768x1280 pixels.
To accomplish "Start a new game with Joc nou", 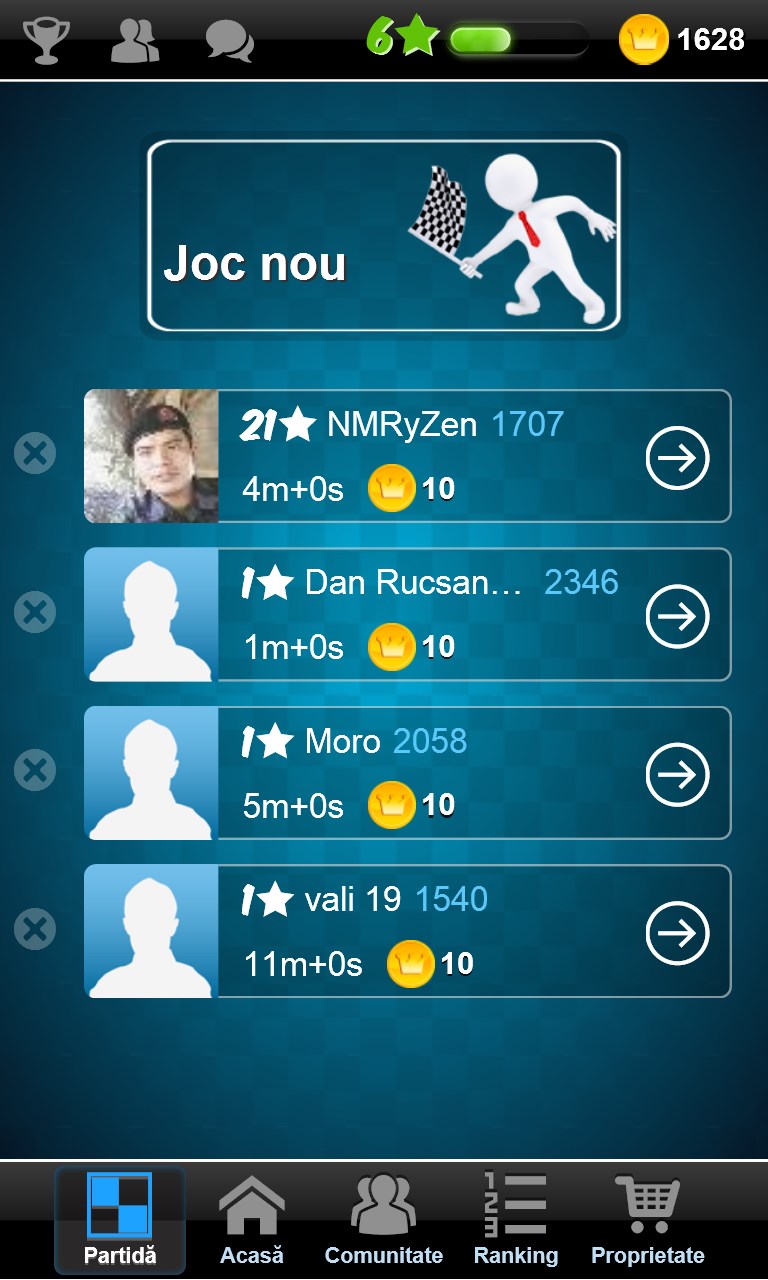I will pos(384,236).
